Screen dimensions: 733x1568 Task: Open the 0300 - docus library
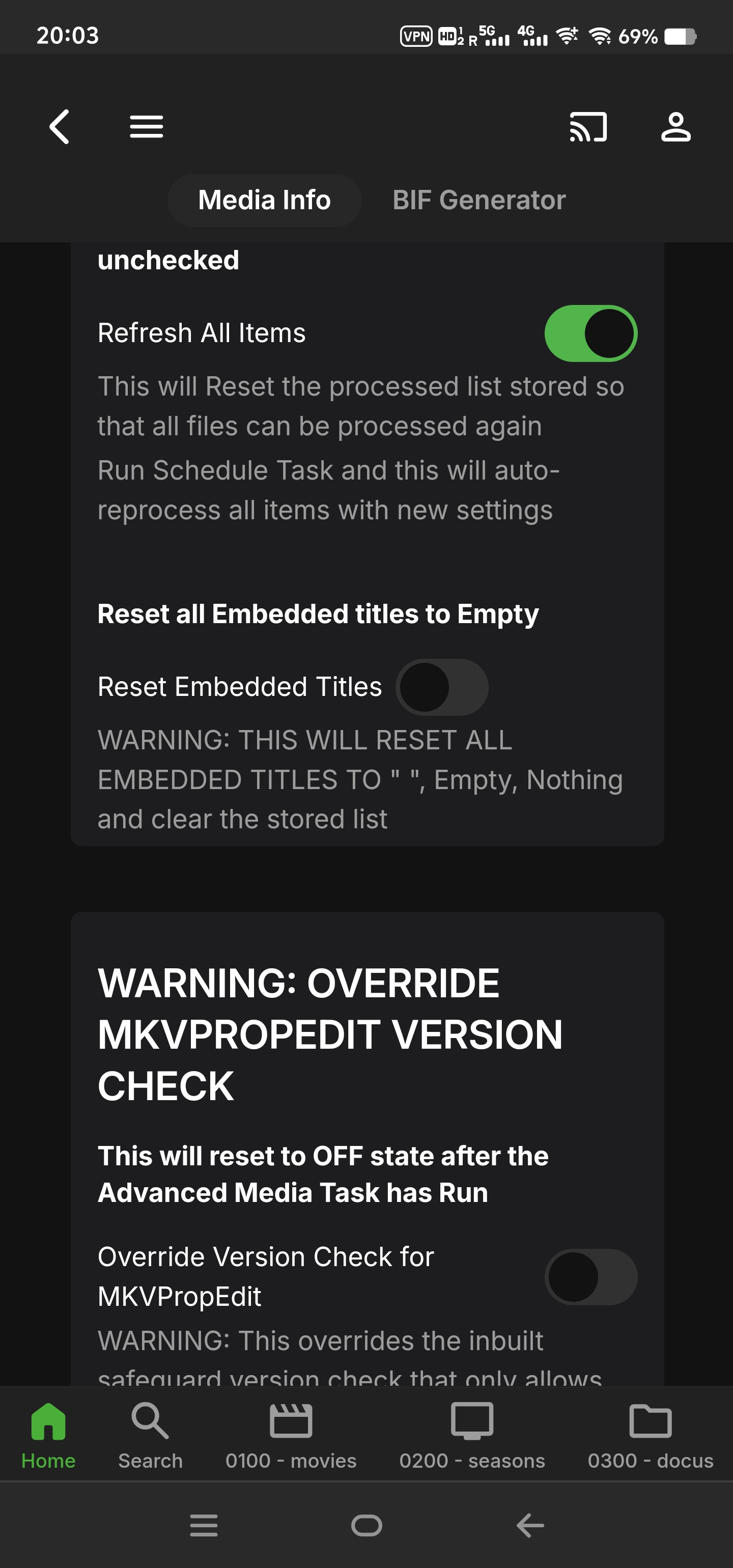(x=650, y=1434)
